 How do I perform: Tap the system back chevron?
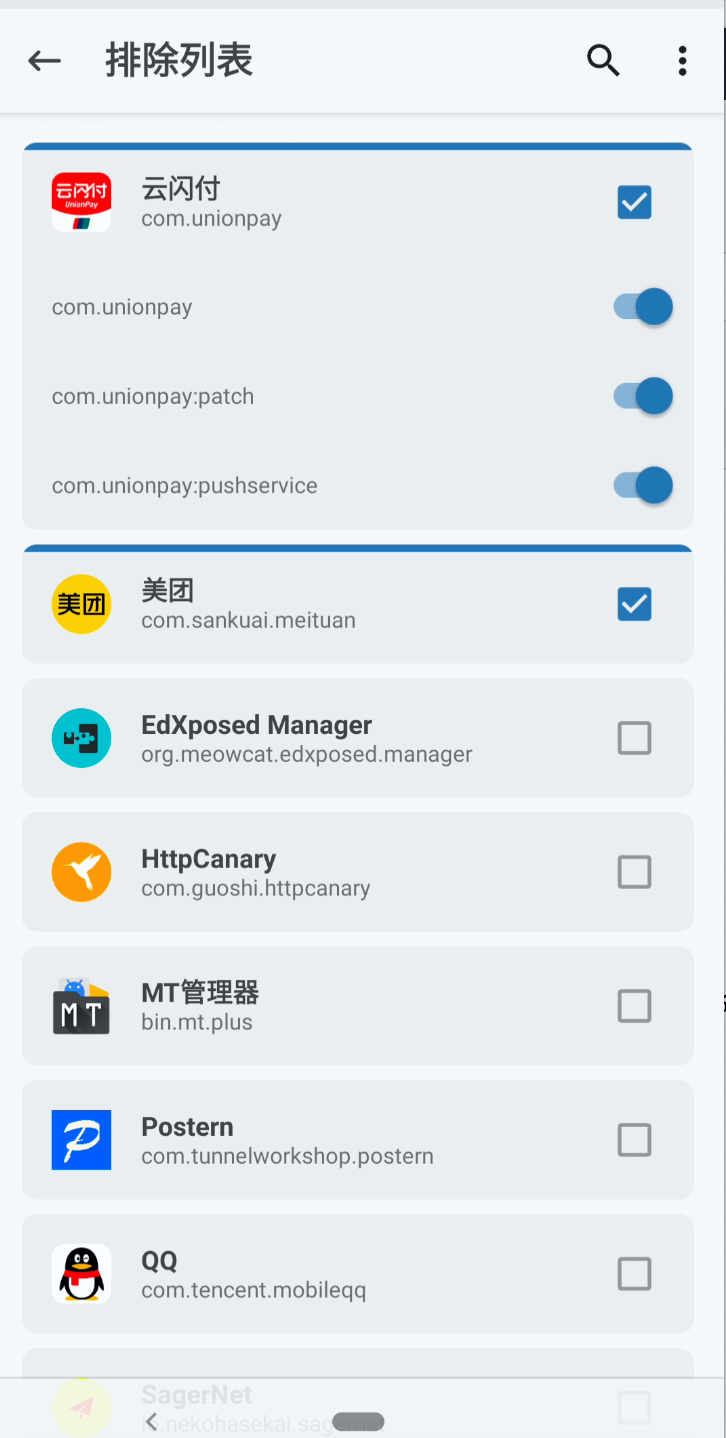[x=151, y=1421]
